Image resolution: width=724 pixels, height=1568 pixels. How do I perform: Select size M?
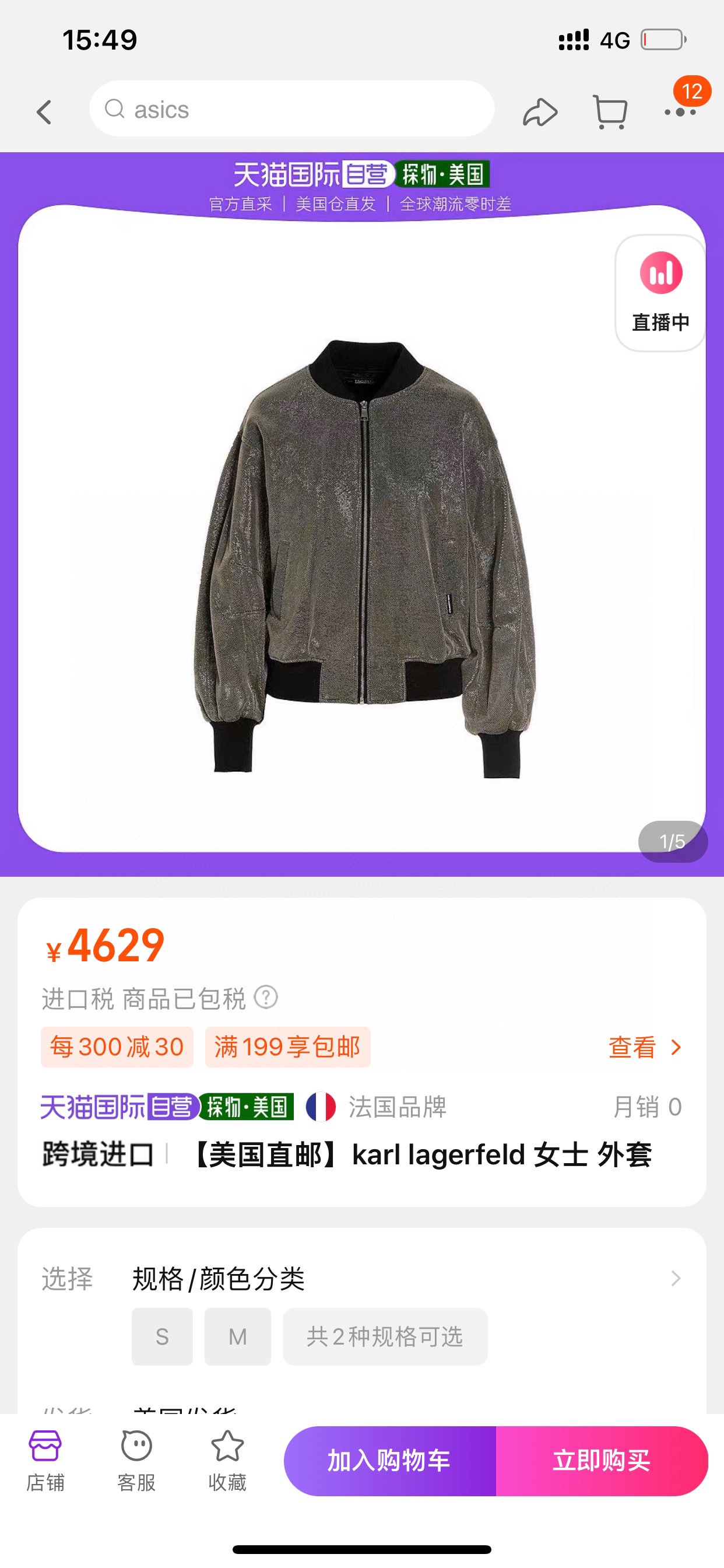(x=237, y=1336)
